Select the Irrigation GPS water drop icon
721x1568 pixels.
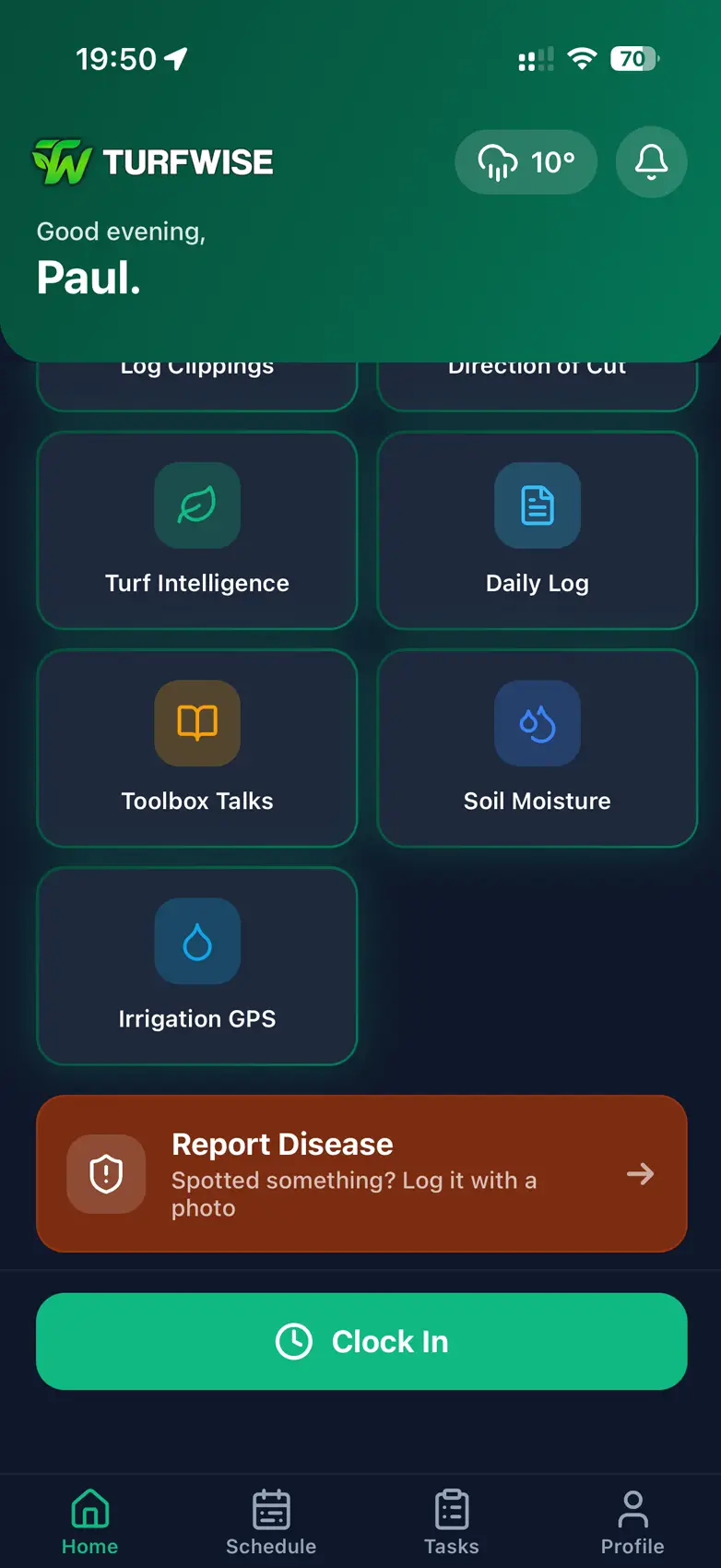[x=196, y=941]
